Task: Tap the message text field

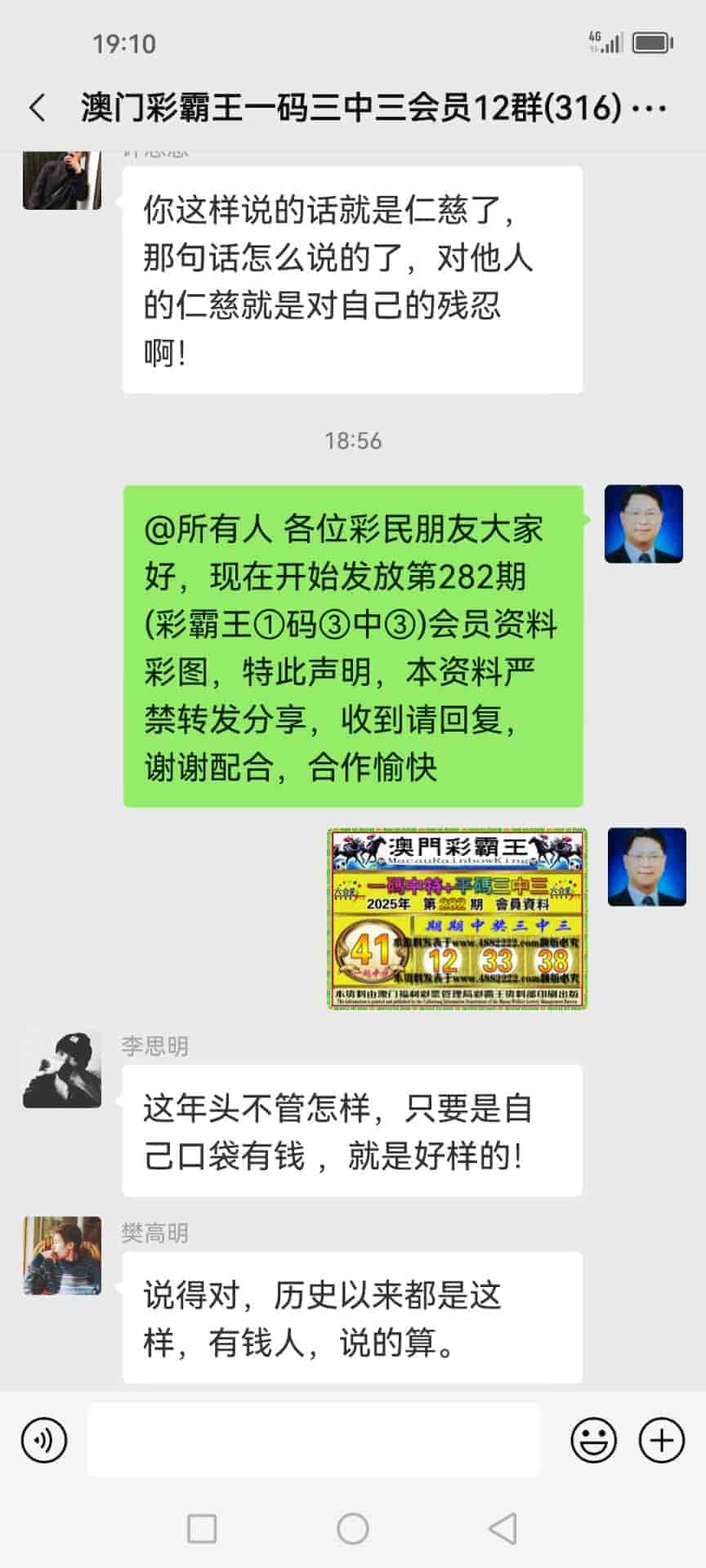Action: pyautogui.click(x=314, y=1440)
